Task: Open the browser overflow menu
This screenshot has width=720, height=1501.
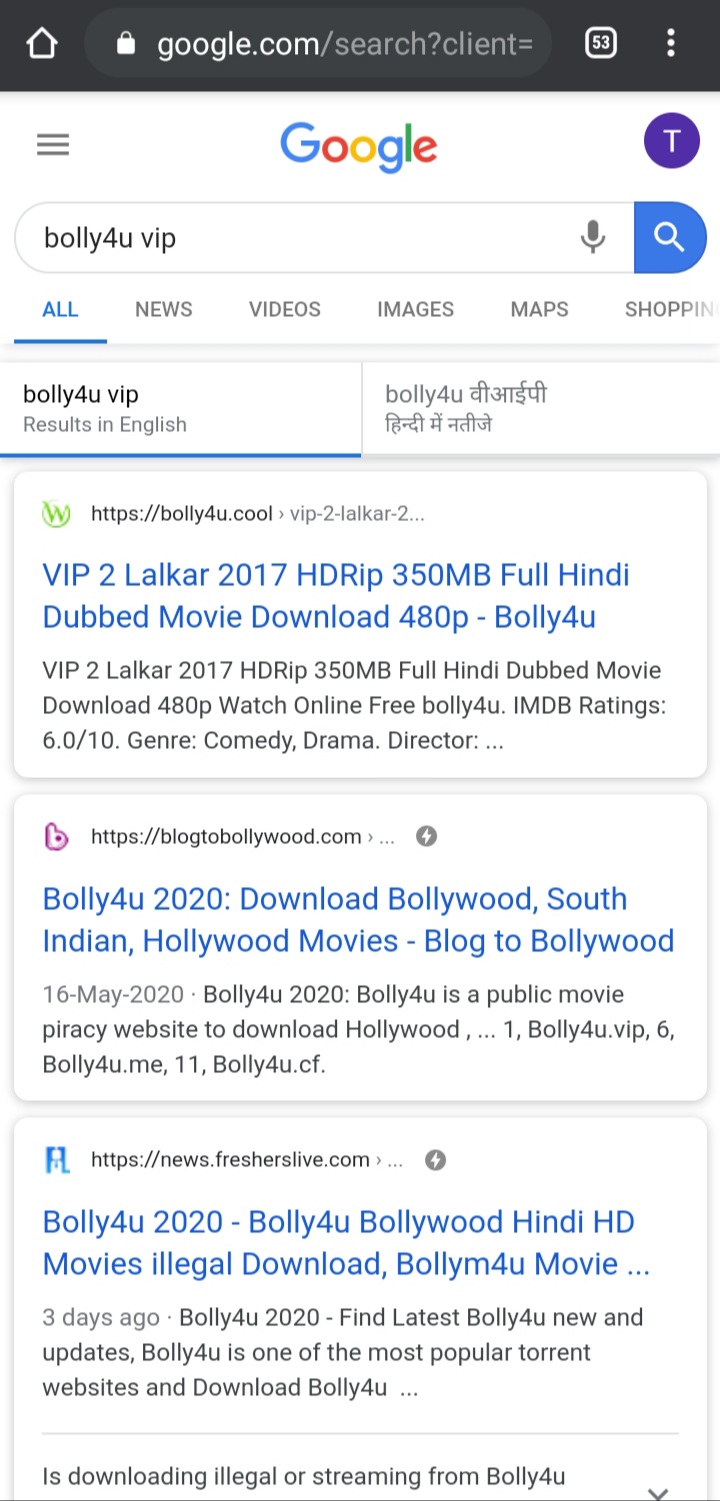Action: click(670, 43)
